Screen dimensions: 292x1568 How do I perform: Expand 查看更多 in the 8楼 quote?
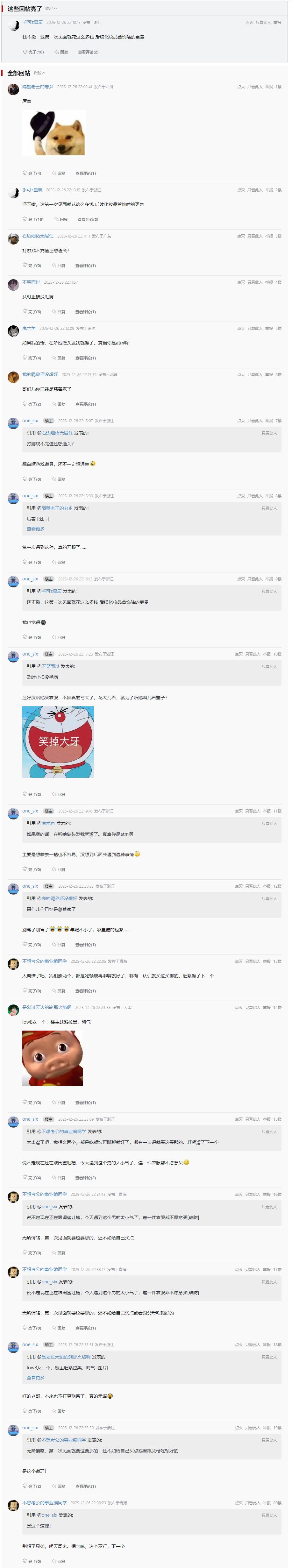pos(35,529)
